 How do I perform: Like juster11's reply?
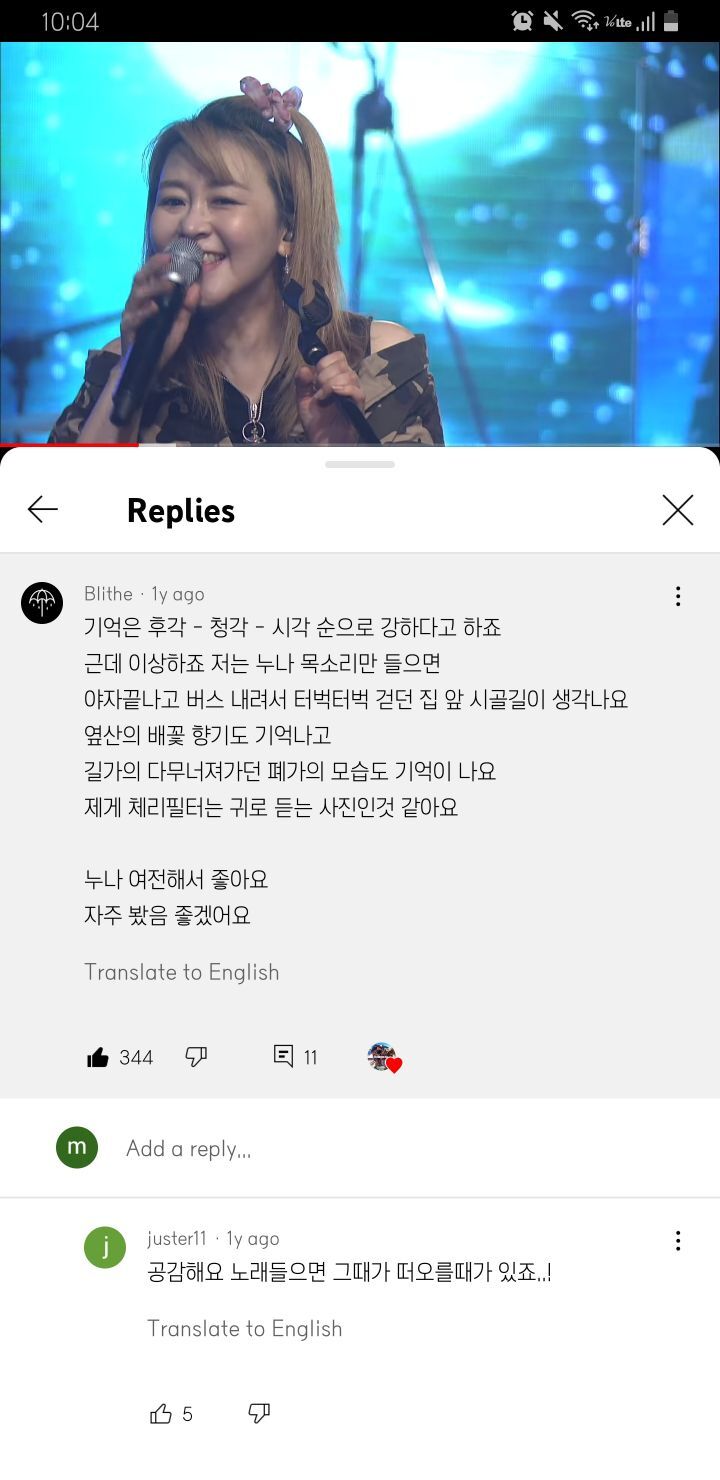(161, 1413)
